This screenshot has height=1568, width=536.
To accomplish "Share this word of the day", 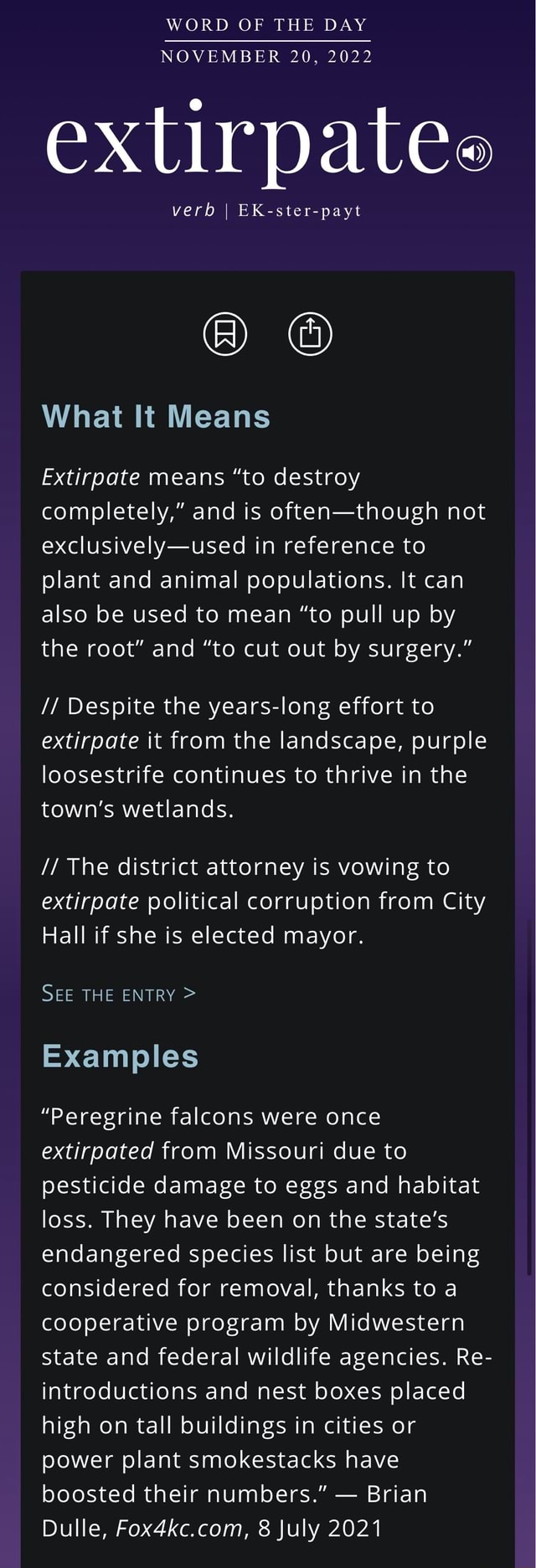I will (310, 333).
